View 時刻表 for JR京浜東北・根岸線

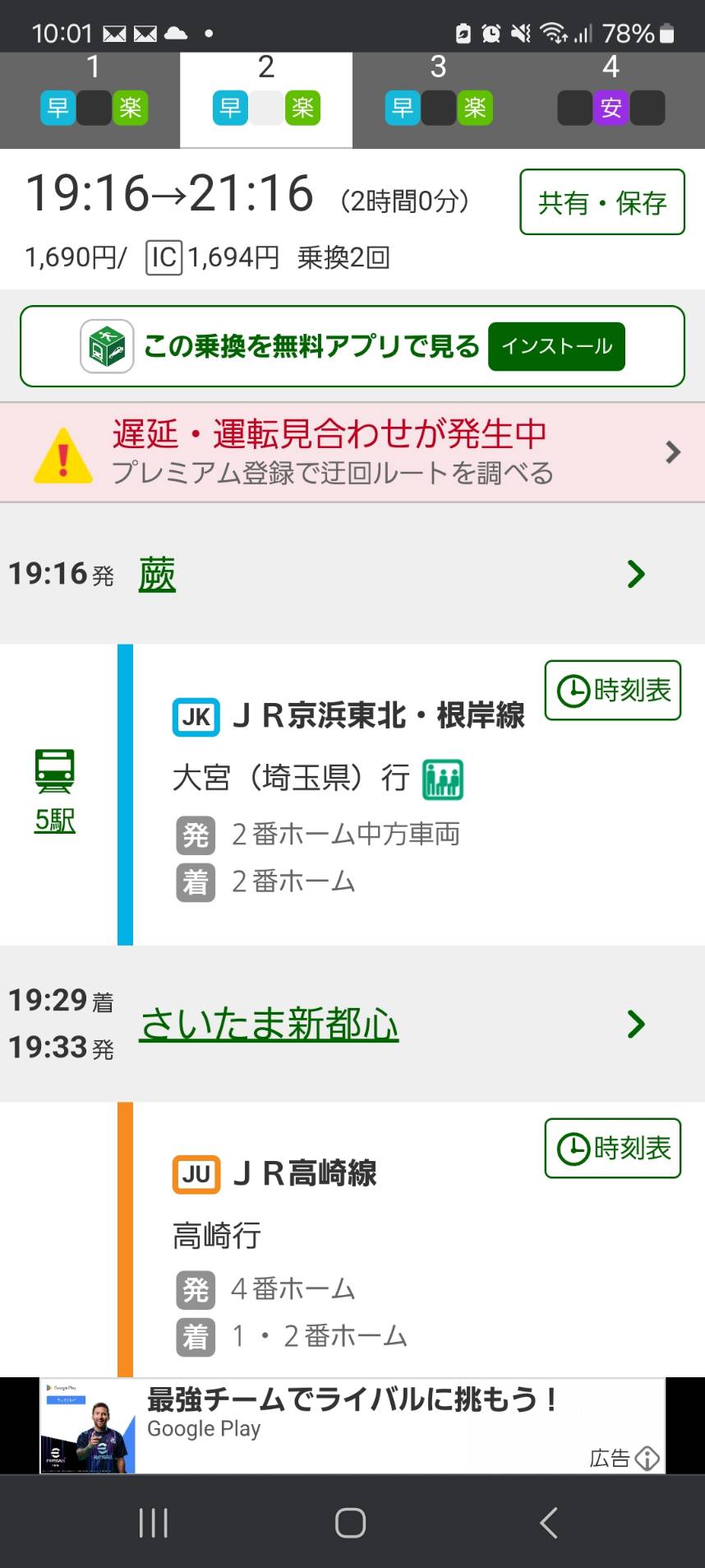pyautogui.click(x=613, y=691)
